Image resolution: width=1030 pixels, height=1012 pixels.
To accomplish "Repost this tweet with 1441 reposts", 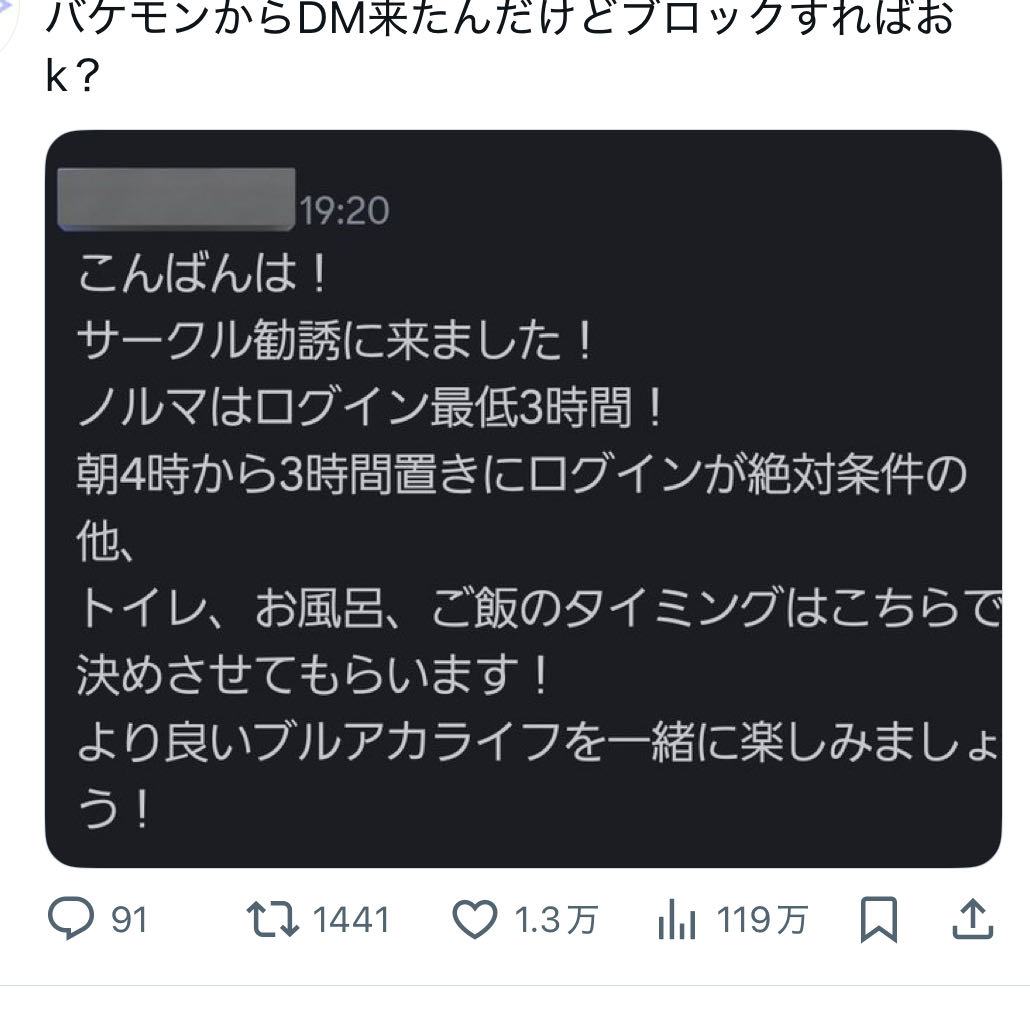I will 274,920.
